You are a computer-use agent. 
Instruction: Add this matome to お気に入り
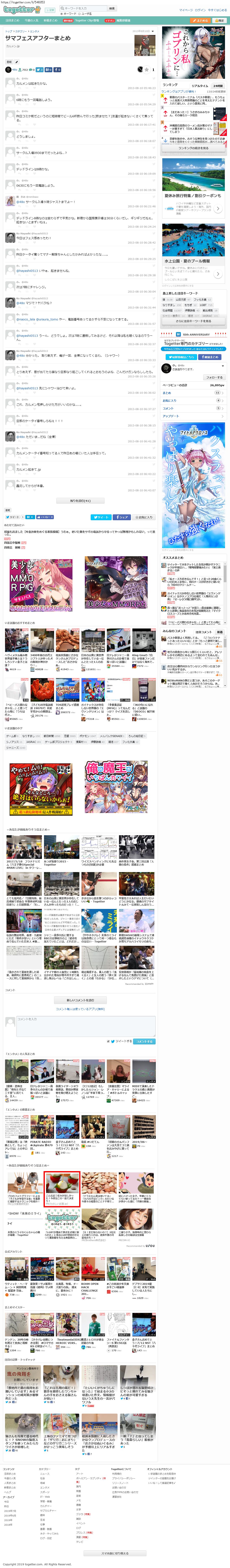(144, 517)
